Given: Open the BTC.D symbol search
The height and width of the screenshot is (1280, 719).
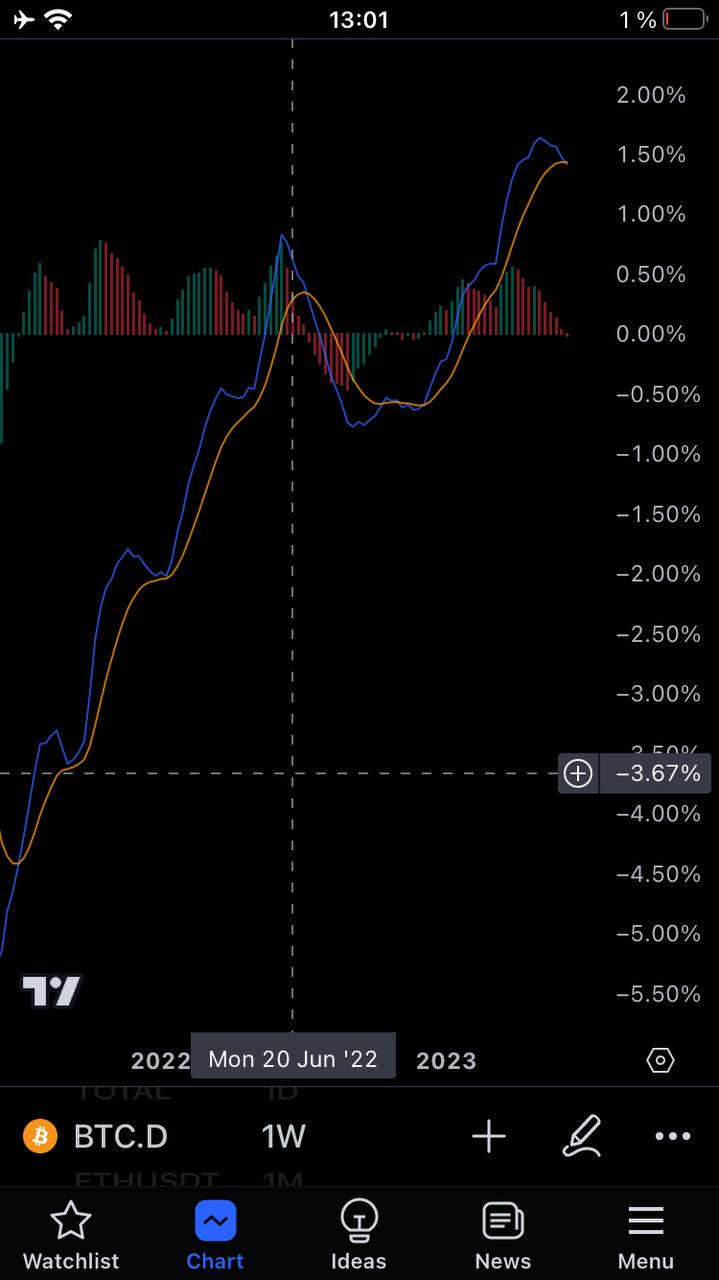Looking at the screenshot, I should (x=96, y=1136).
